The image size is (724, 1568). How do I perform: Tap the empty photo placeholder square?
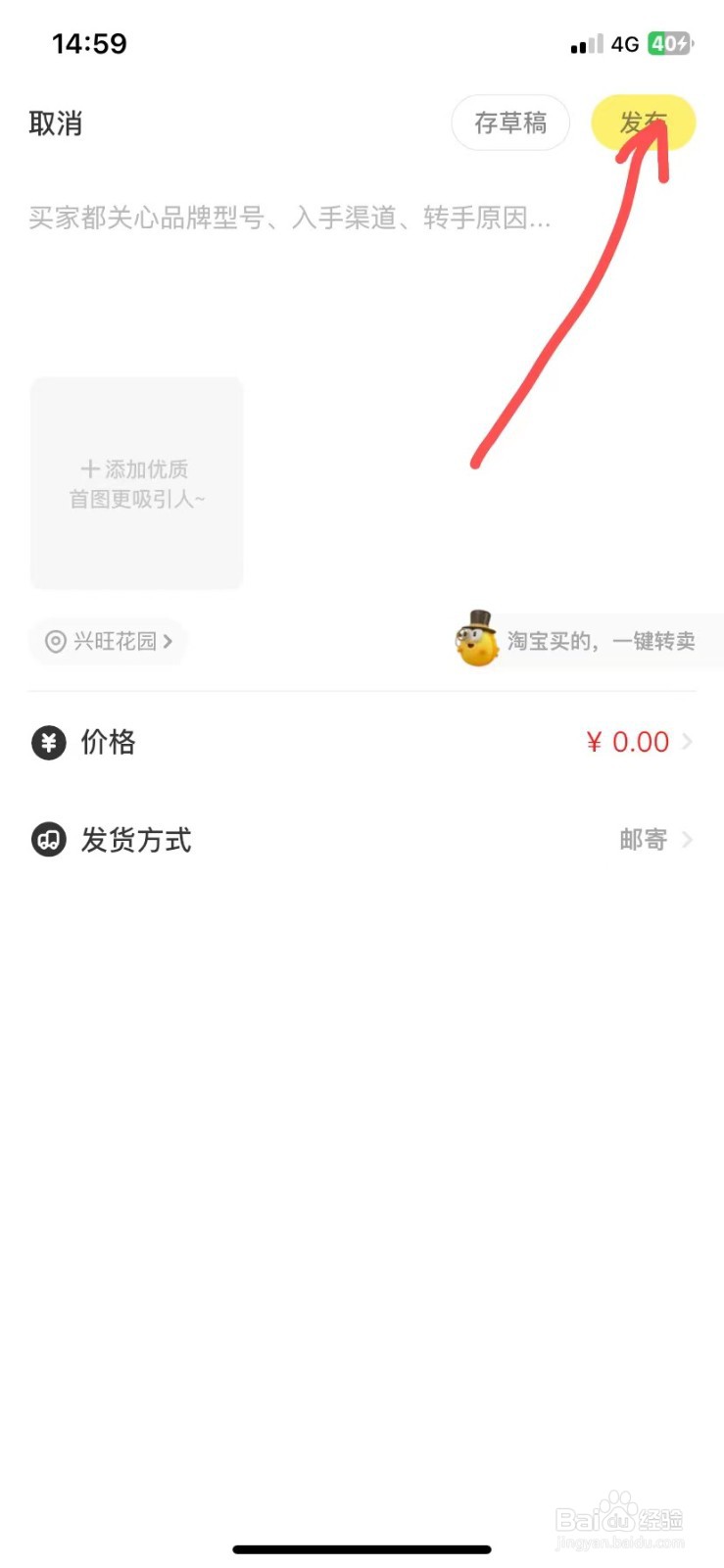tap(136, 482)
